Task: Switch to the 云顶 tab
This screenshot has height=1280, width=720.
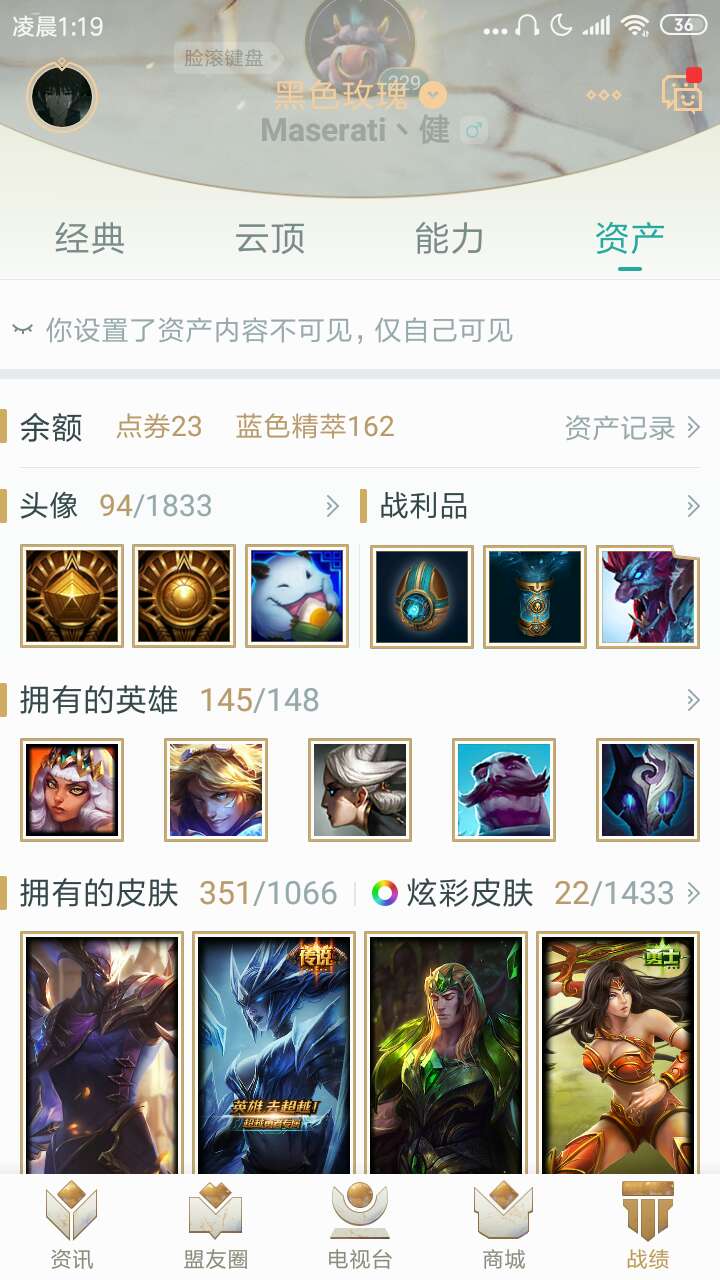Action: [x=270, y=239]
